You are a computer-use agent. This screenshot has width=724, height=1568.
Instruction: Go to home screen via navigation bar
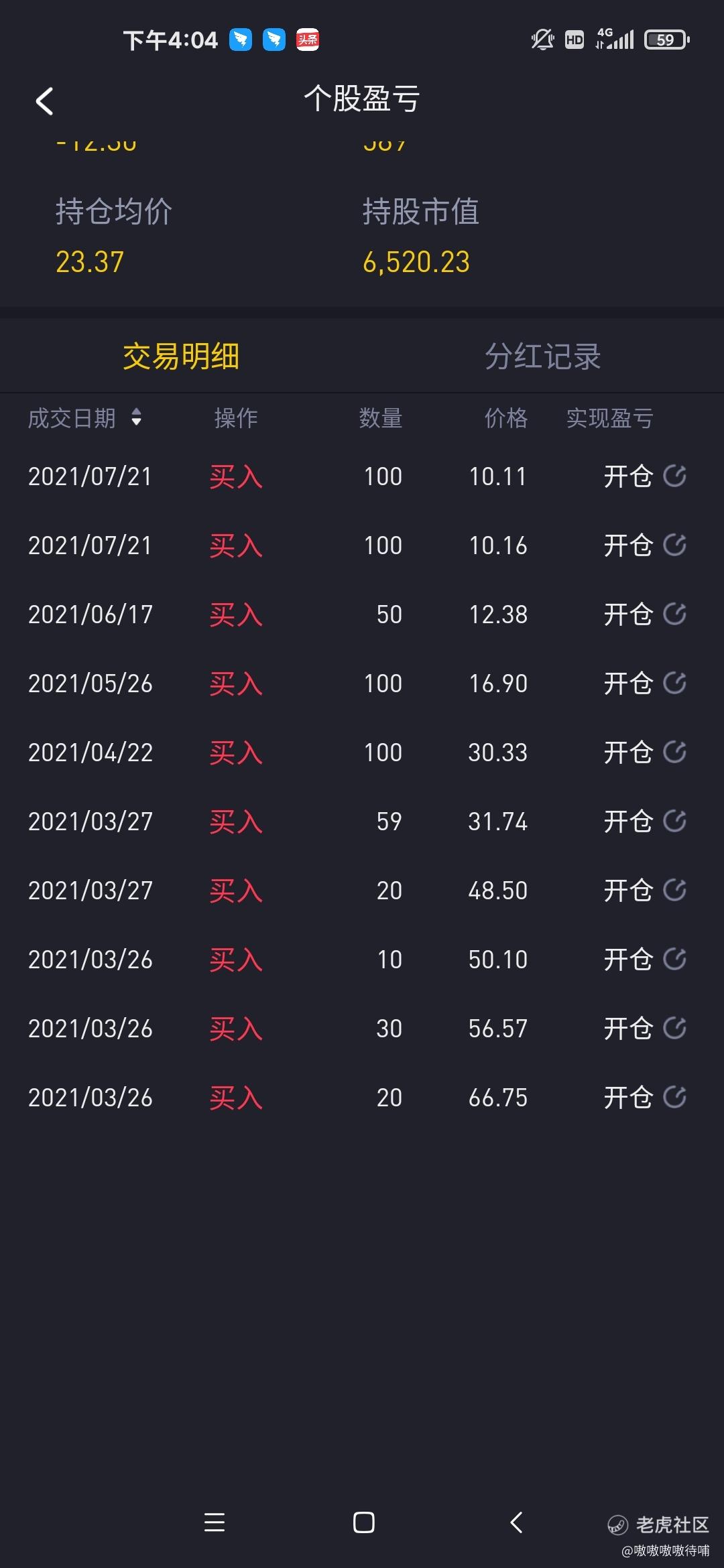click(364, 1522)
